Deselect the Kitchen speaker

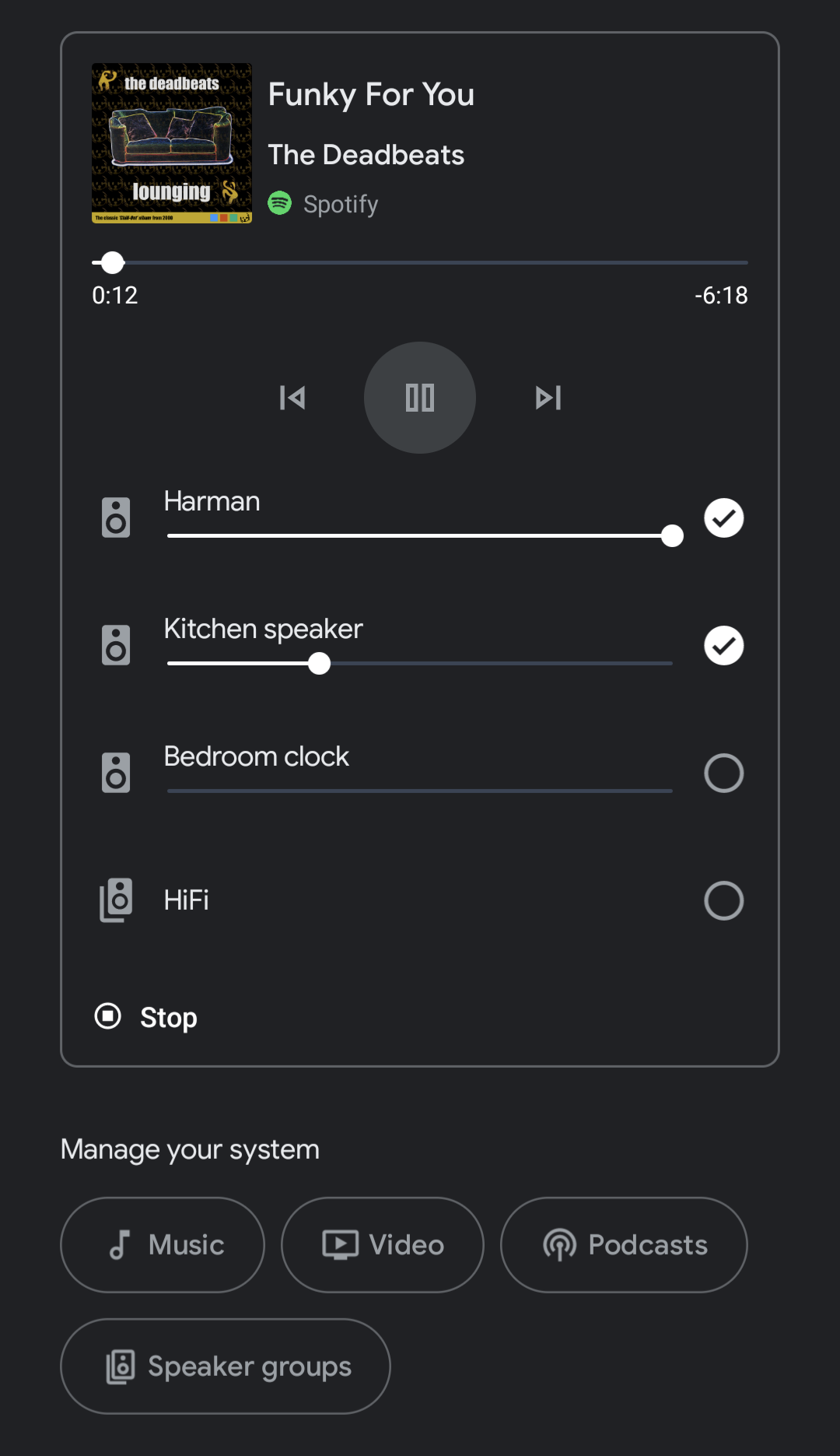coord(724,646)
